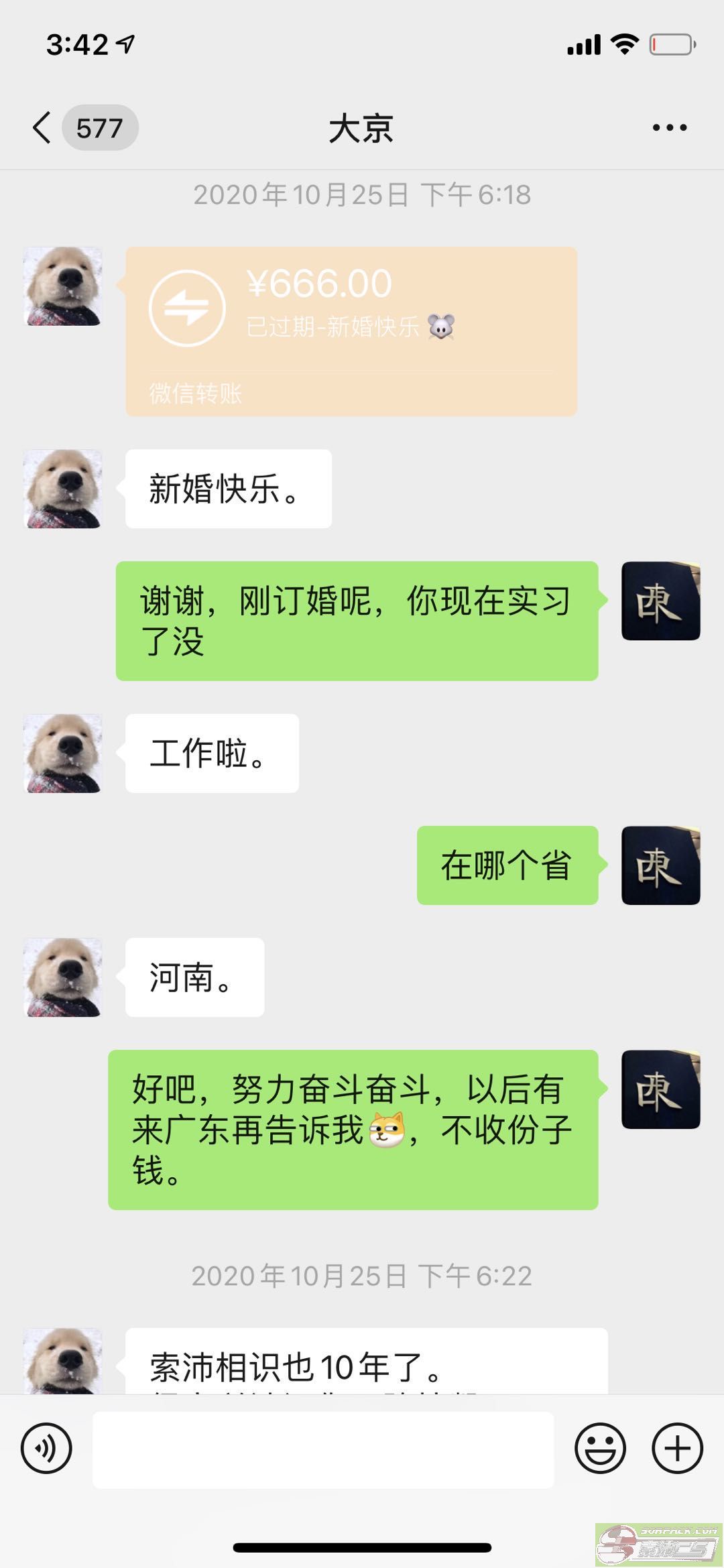Tap the message text field

(323, 1449)
